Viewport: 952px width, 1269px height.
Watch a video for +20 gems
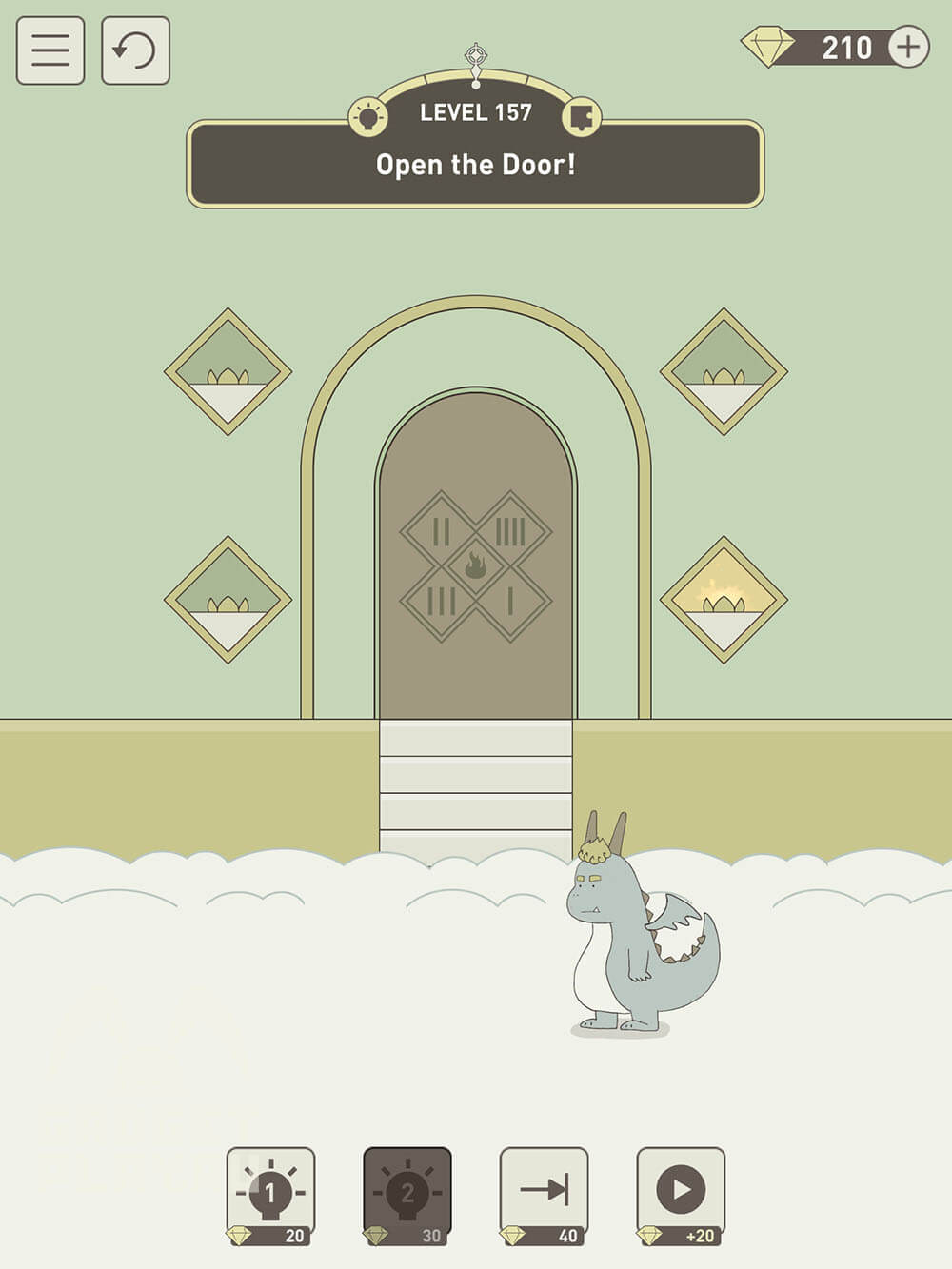[x=681, y=1195]
